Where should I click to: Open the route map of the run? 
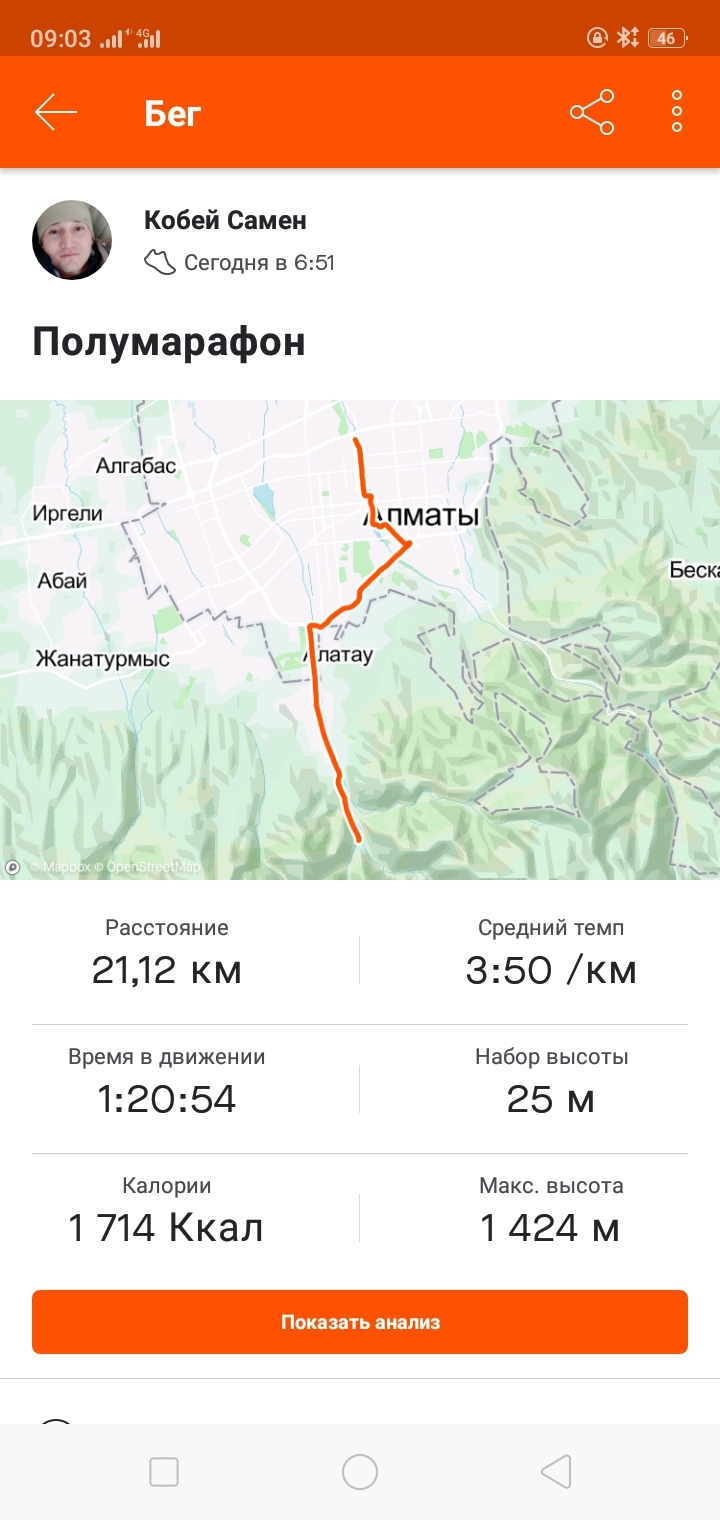tap(360, 640)
